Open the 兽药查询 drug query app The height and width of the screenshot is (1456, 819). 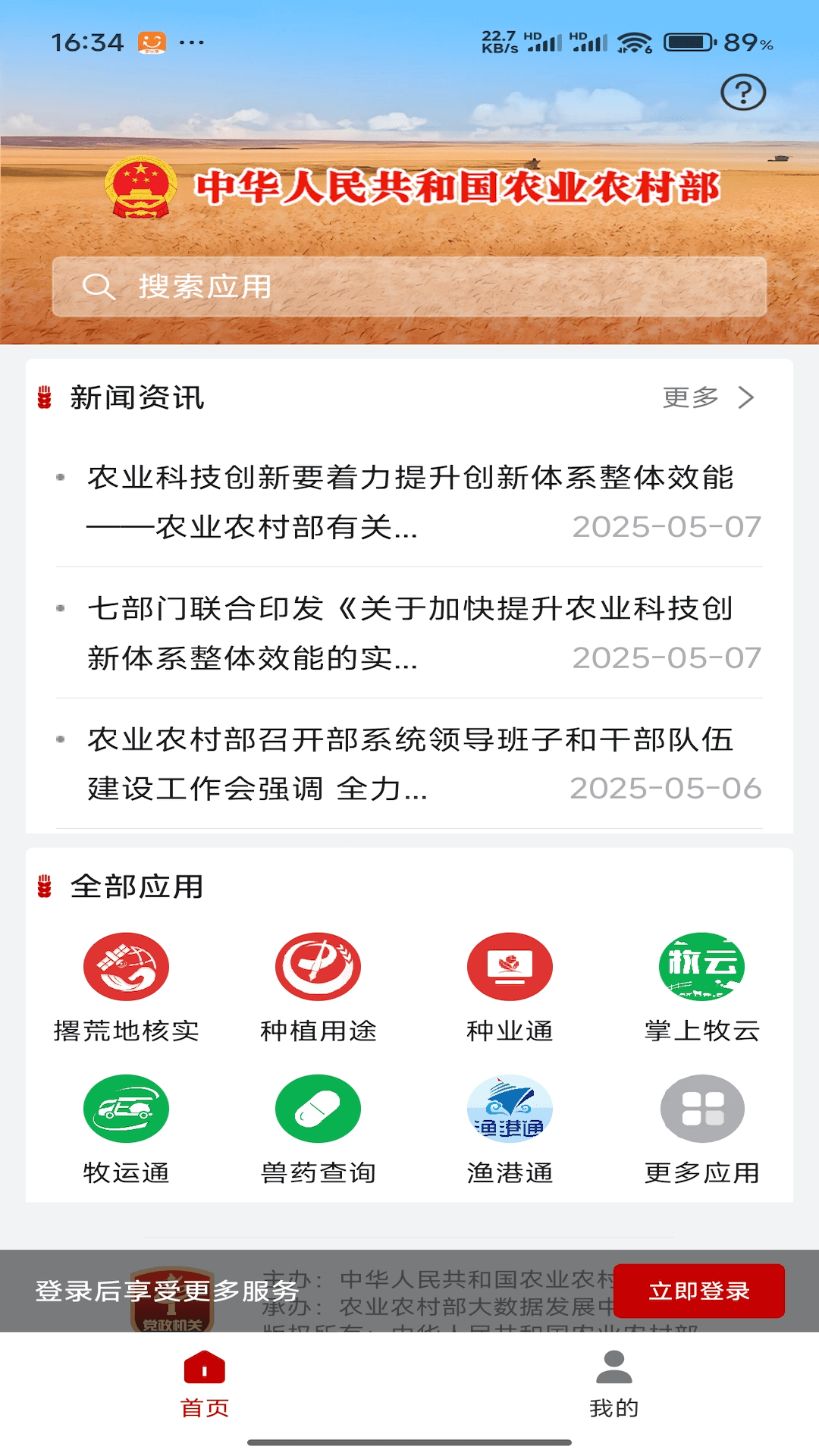click(318, 1109)
